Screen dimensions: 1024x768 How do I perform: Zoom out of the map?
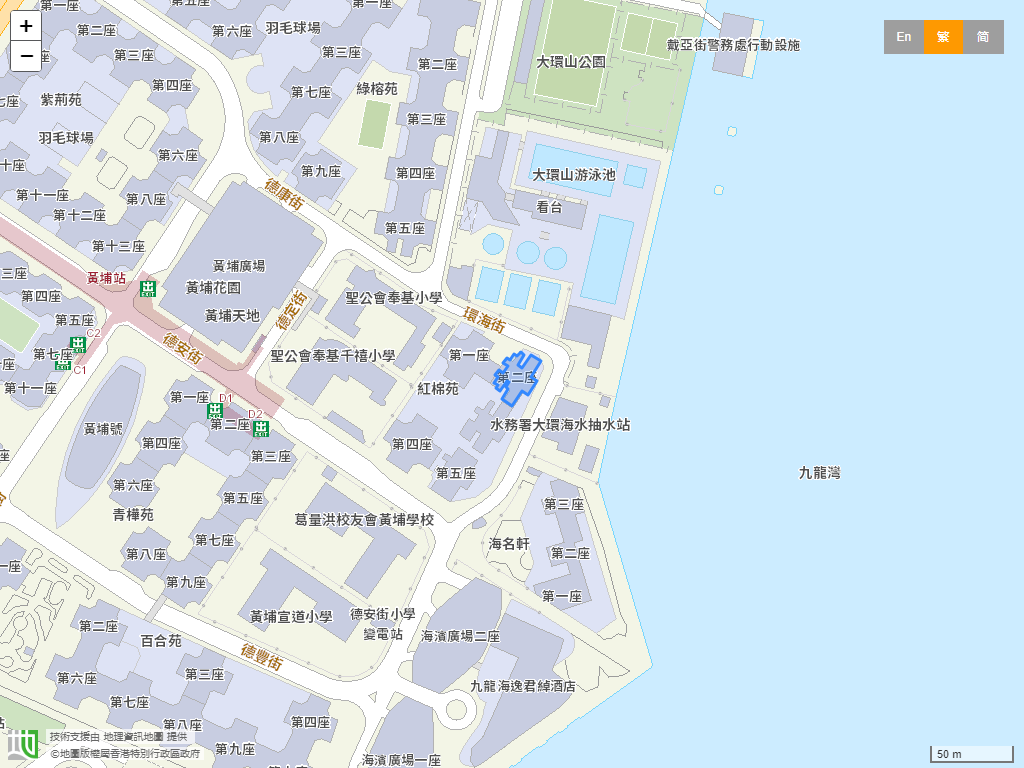pos(26,56)
